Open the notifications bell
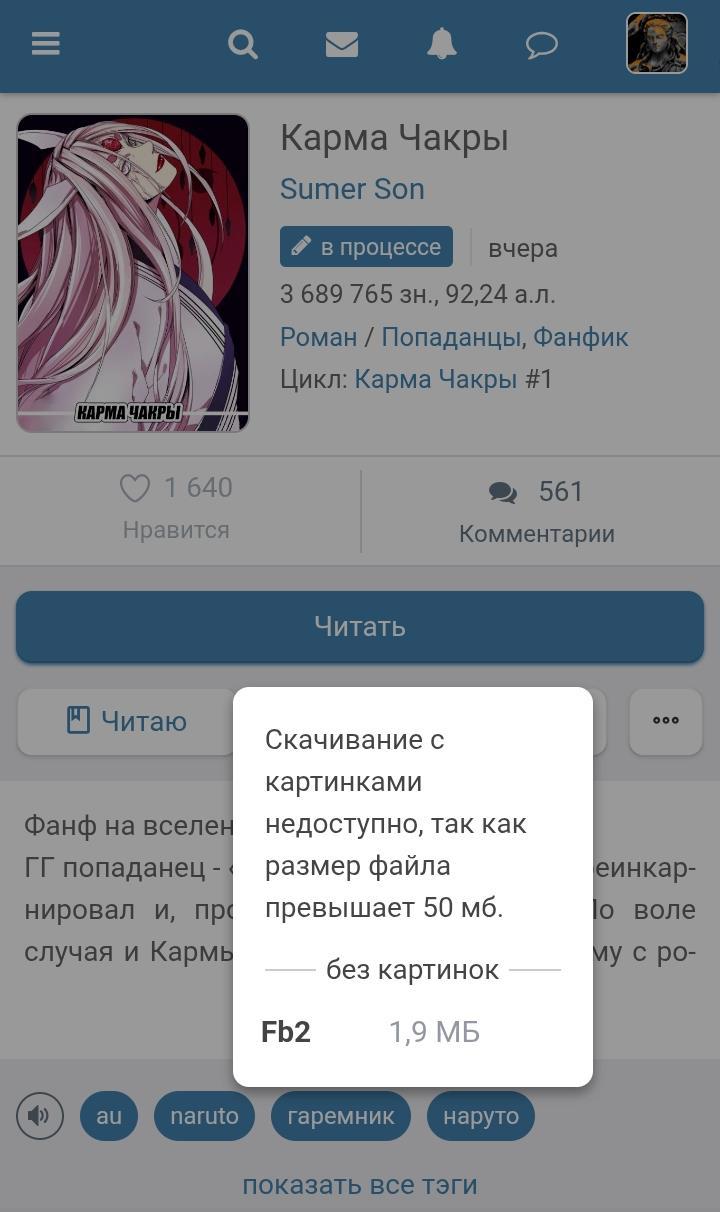 point(441,44)
